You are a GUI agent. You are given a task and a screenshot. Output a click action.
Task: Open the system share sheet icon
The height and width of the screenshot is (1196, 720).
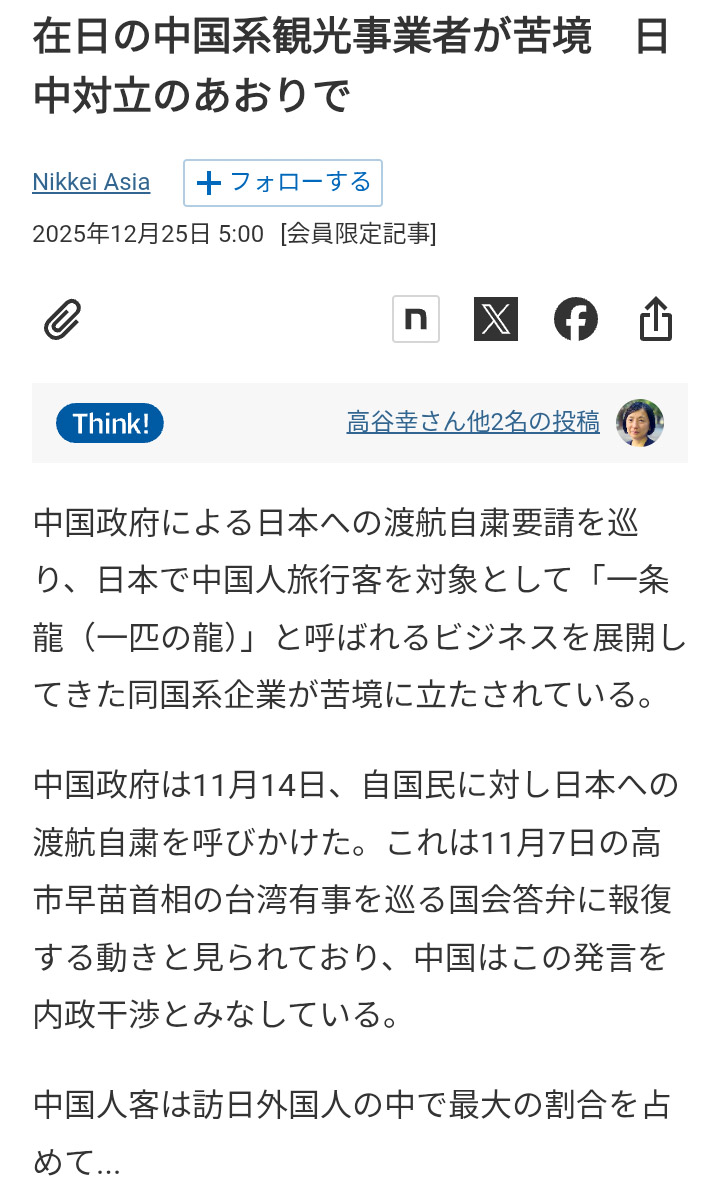point(656,320)
